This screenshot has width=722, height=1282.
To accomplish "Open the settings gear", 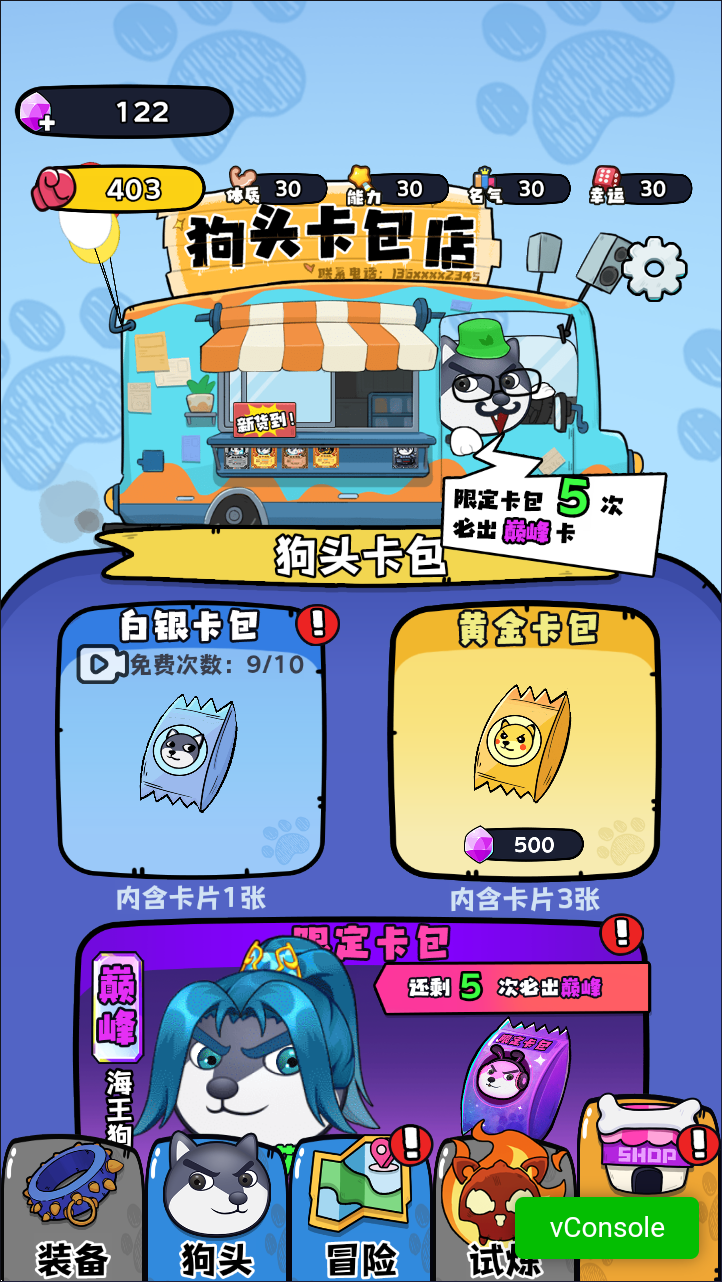I will click(x=655, y=268).
